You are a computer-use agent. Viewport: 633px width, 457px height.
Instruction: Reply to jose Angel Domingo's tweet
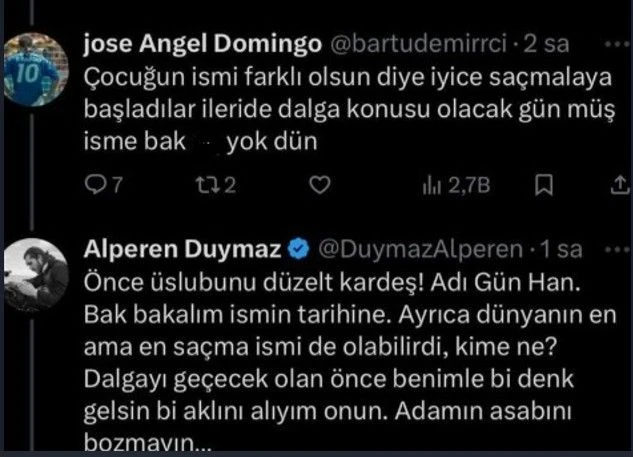point(98,185)
